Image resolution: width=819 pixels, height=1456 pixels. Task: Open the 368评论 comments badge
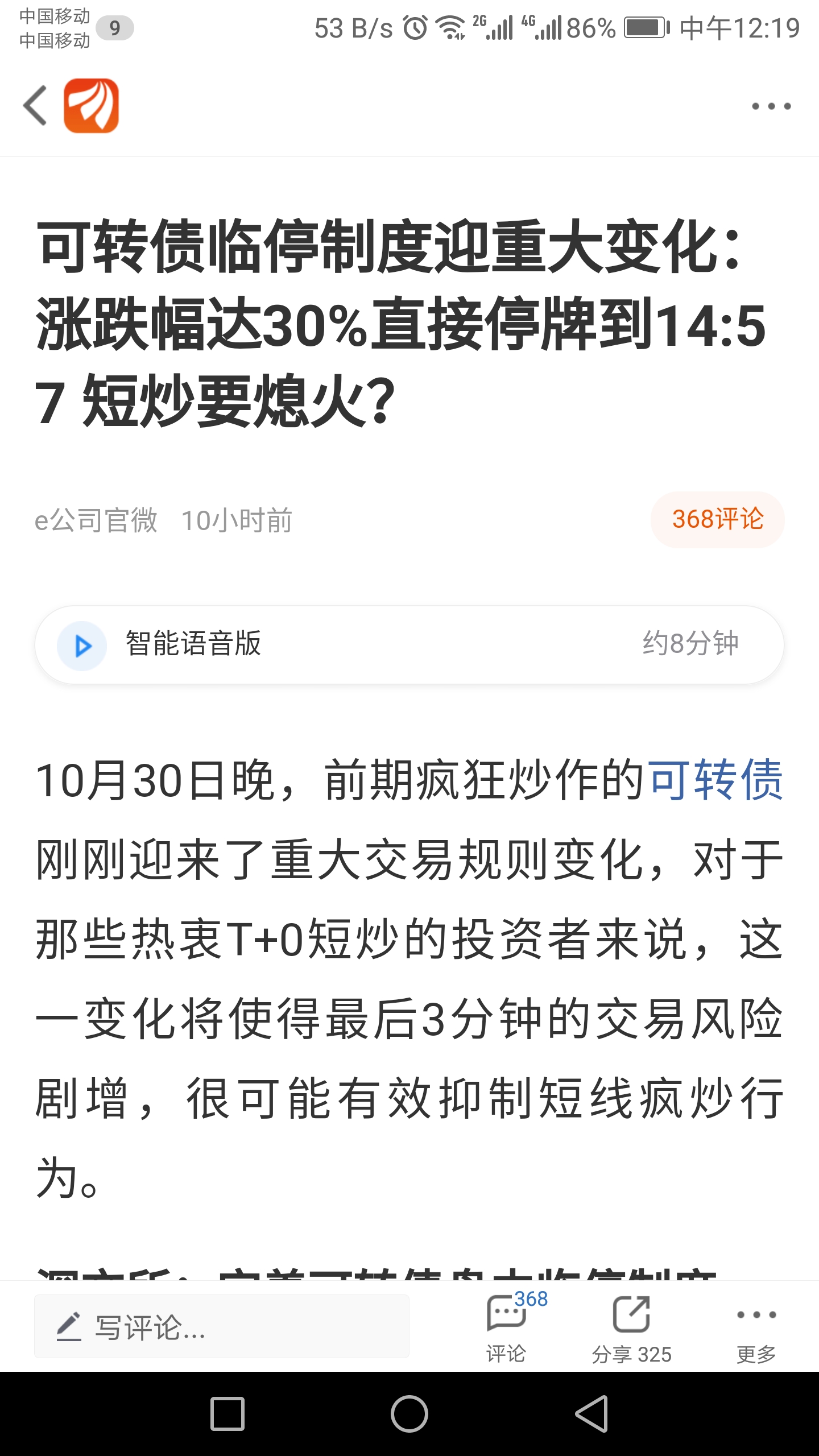pos(717,519)
